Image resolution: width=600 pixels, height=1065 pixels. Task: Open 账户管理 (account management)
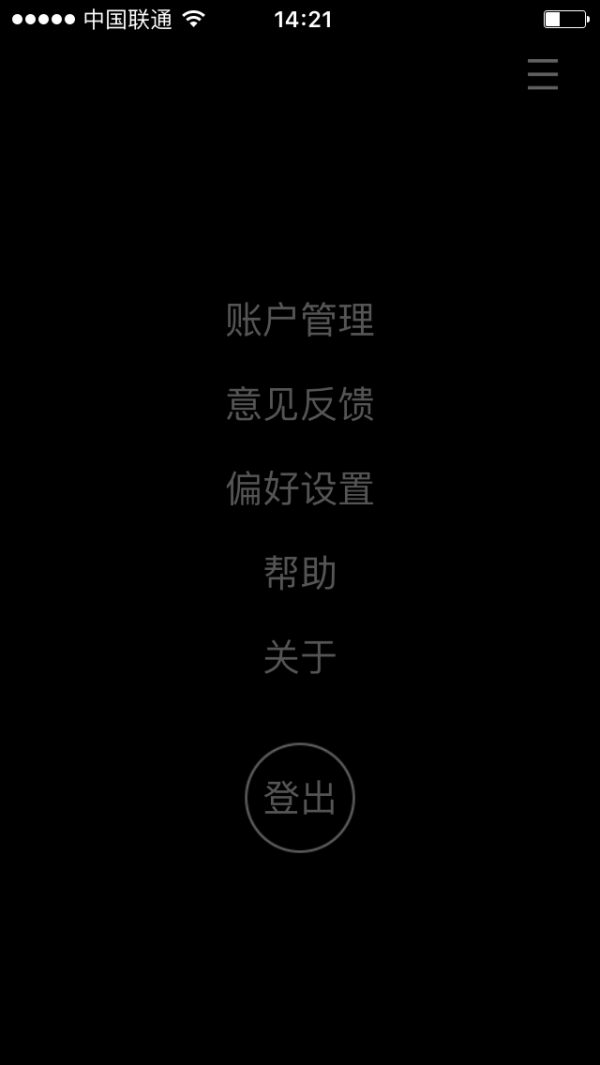pos(300,320)
